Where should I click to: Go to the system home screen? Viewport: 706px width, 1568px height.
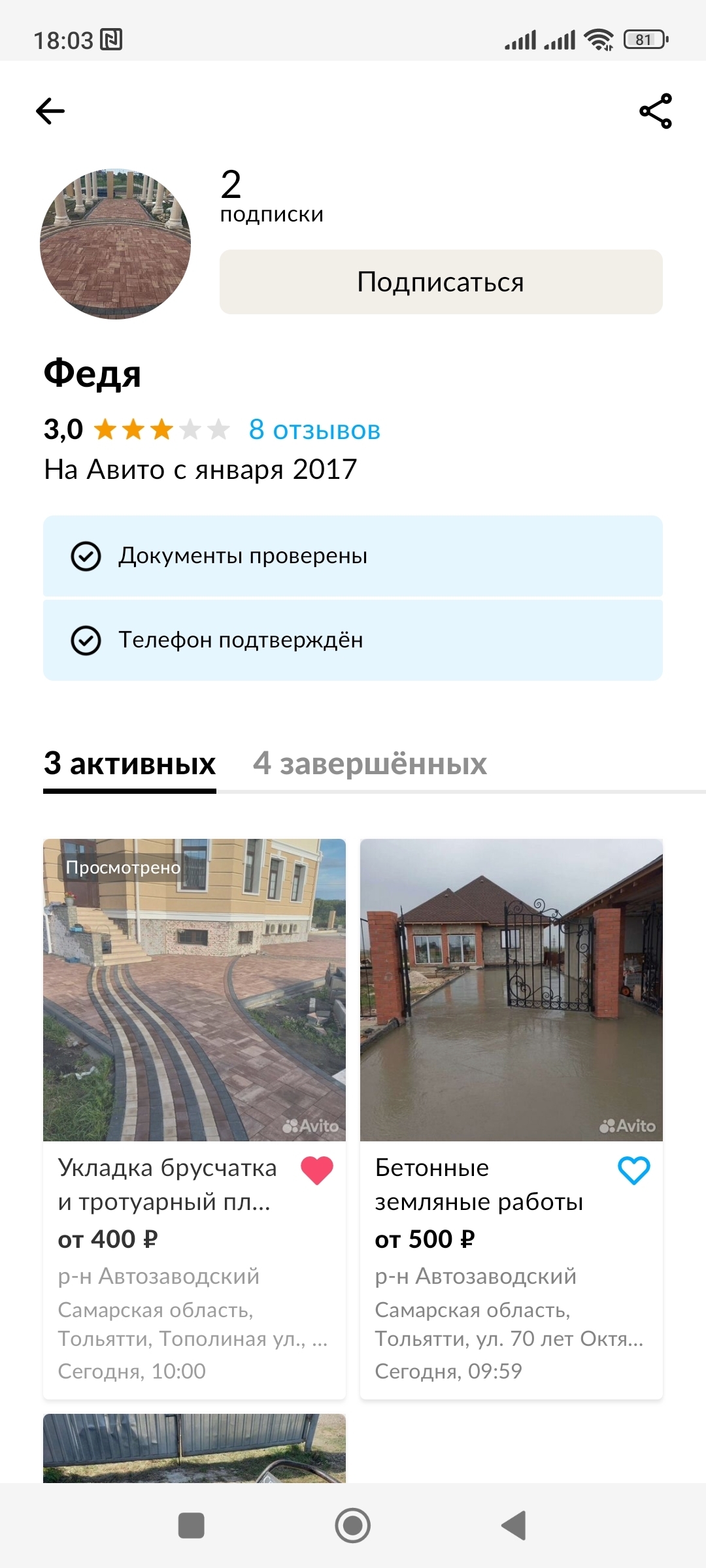click(x=353, y=1526)
